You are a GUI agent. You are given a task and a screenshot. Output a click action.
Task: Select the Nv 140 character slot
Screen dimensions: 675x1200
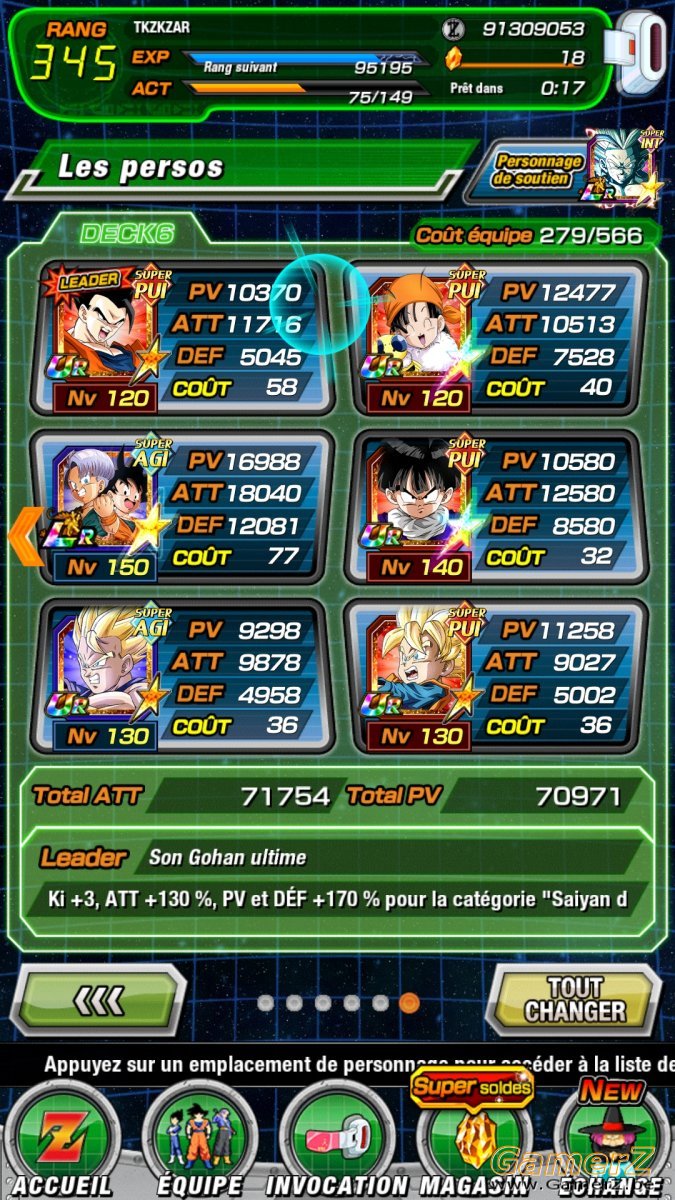pyautogui.click(x=496, y=507)
